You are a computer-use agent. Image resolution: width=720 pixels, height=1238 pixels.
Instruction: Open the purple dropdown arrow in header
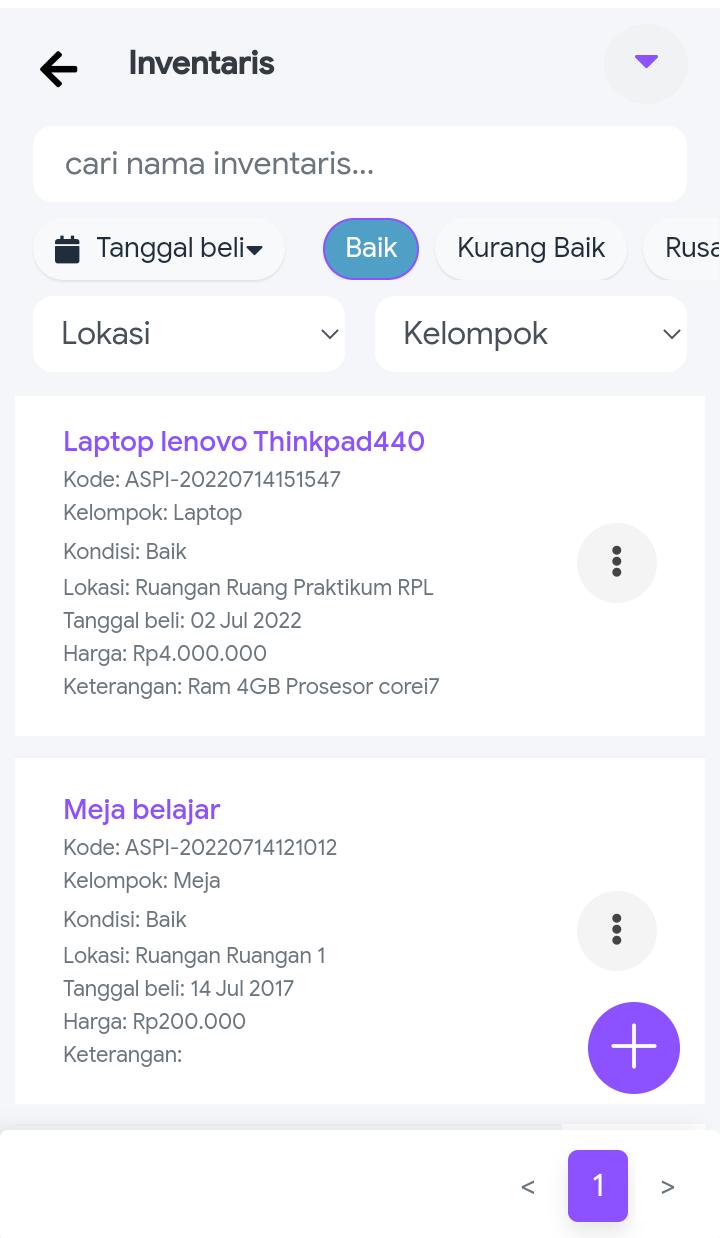click(646, 63)
